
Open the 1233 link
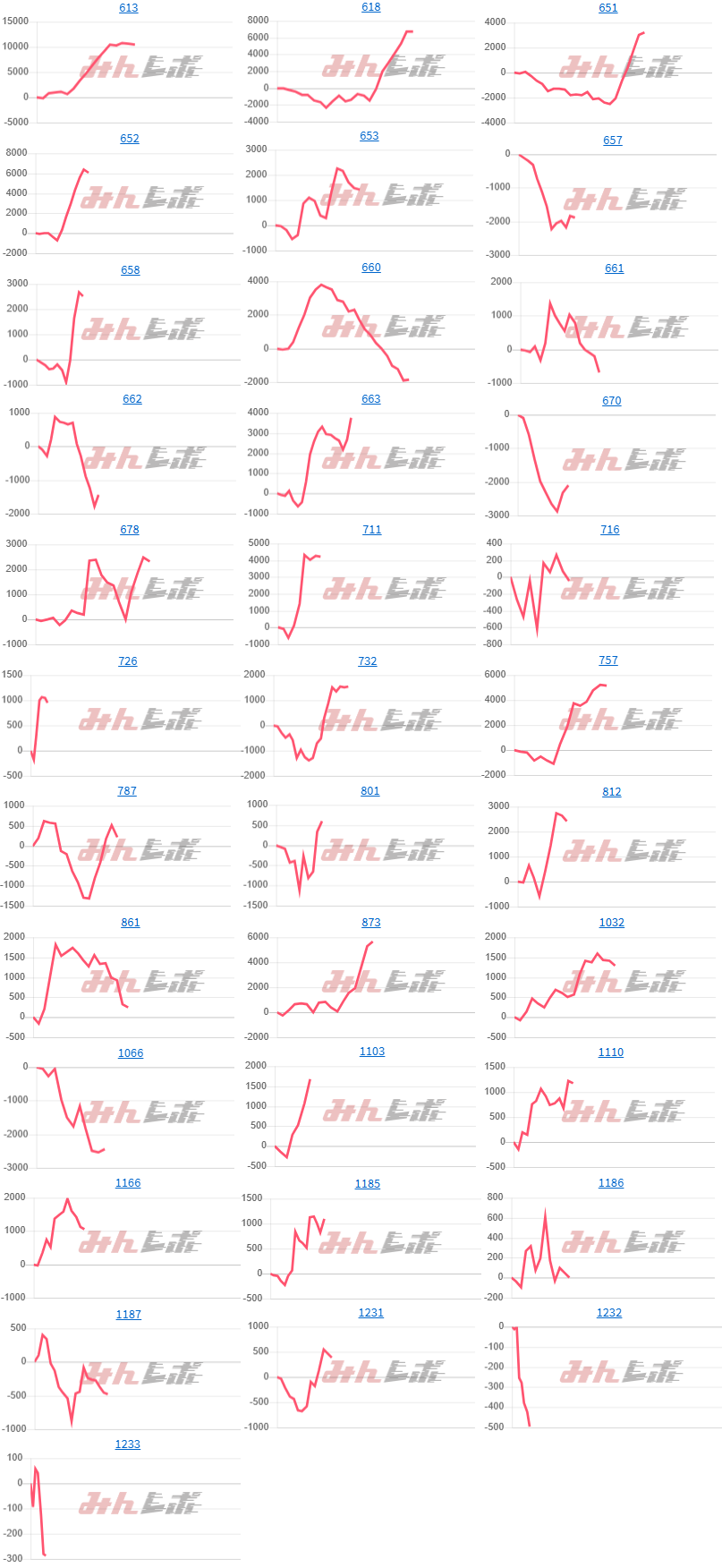[128, 1444]
